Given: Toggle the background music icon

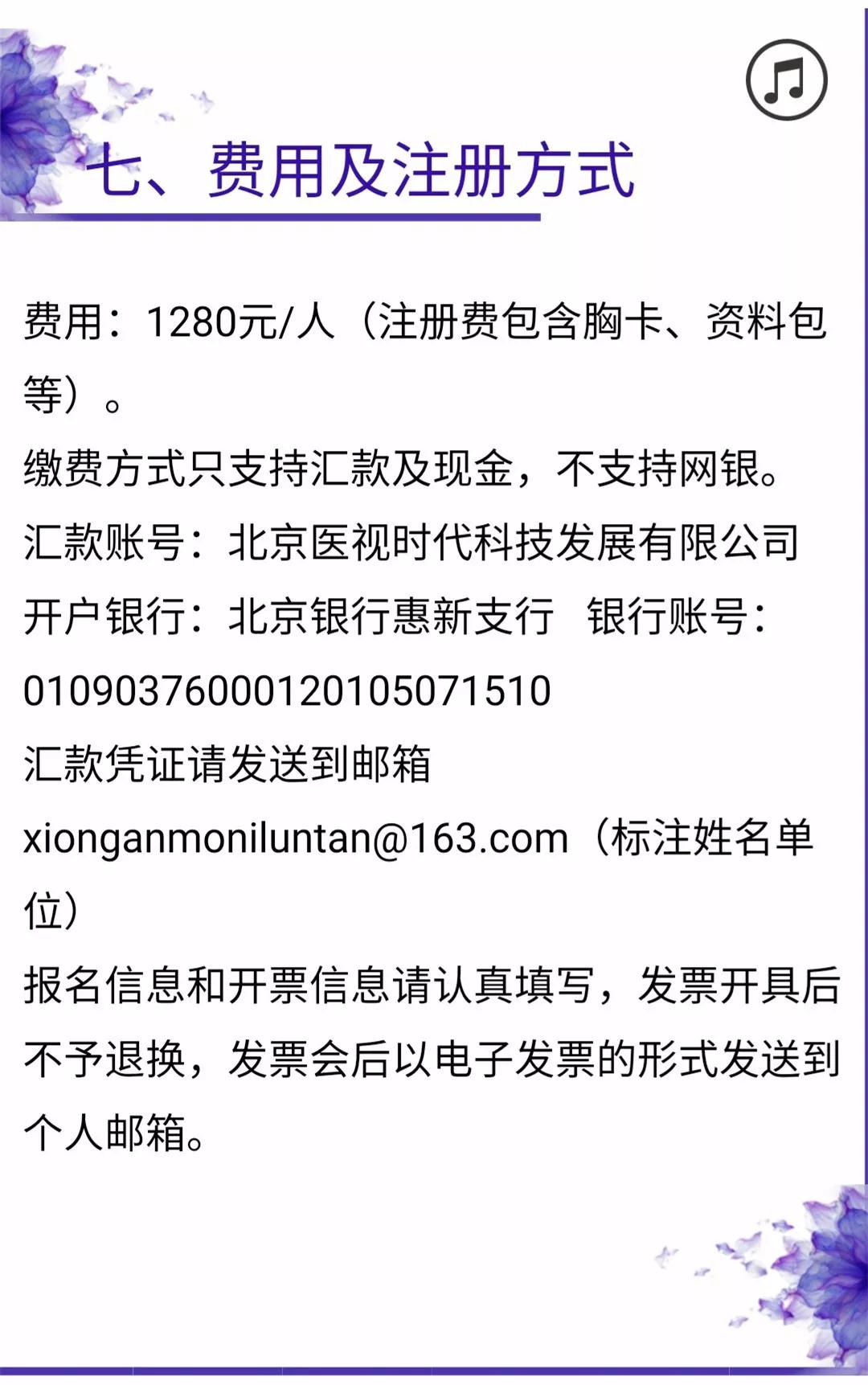Looking at the screenshot, I should click(786, 80).
